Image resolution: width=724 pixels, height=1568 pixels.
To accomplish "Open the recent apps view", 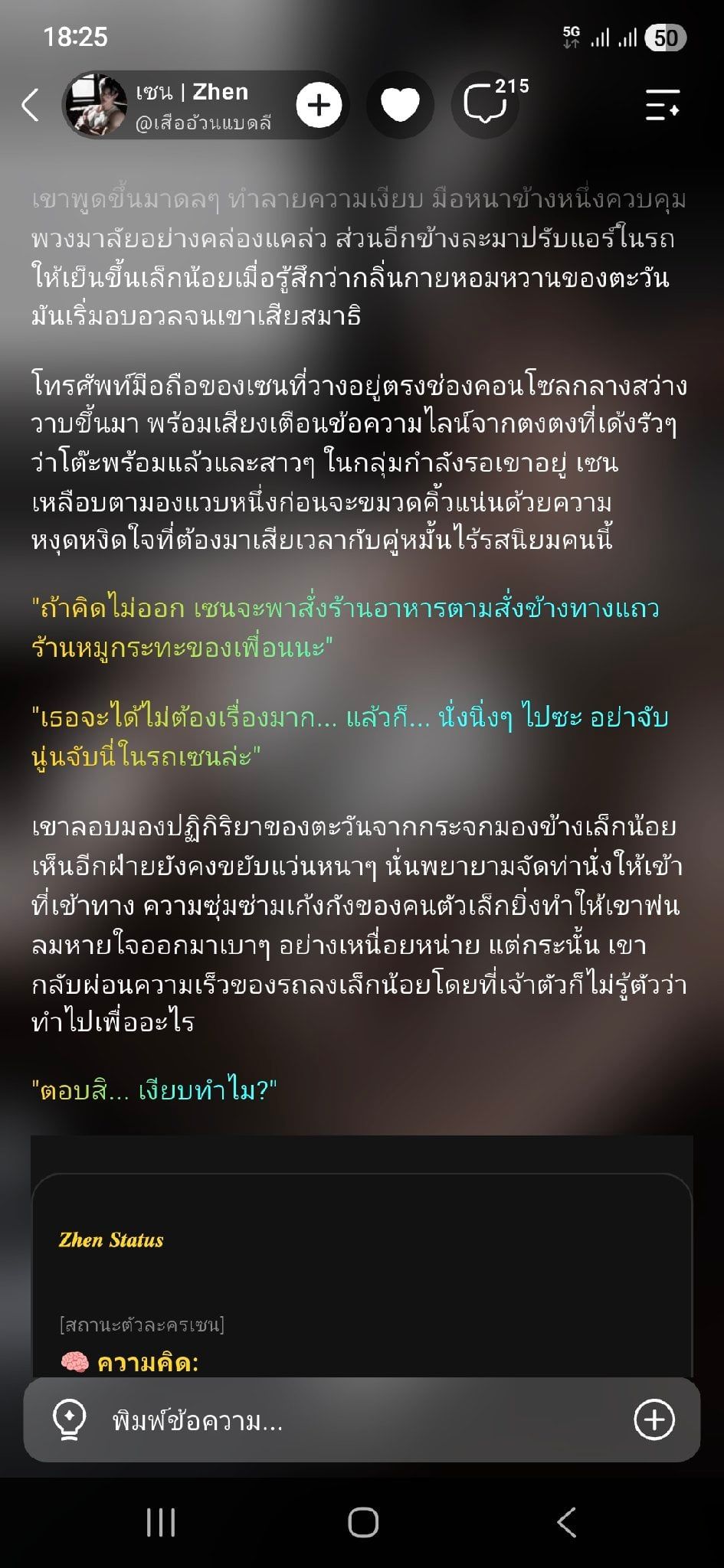I will pos(160,1523).
